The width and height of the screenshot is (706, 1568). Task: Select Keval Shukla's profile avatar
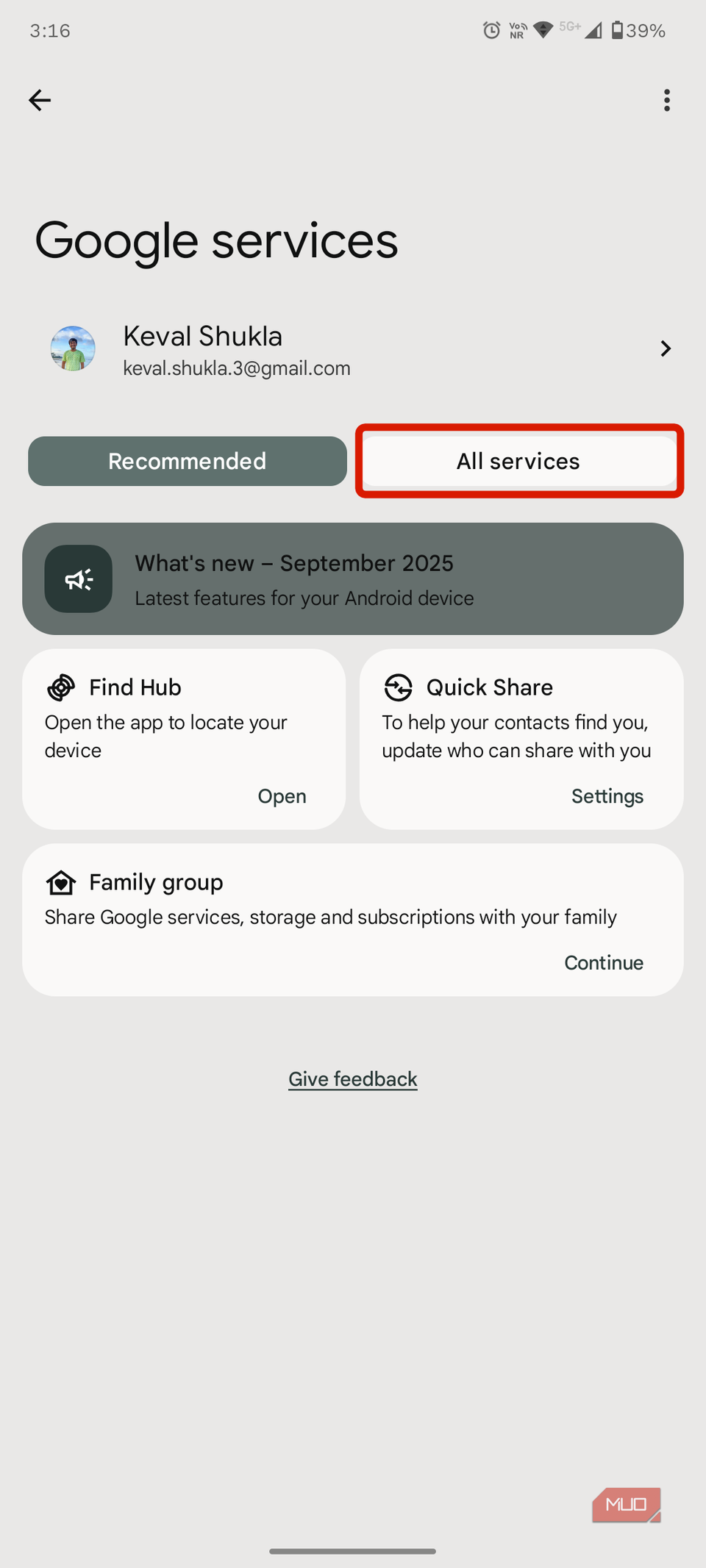[x=72, y=348]
